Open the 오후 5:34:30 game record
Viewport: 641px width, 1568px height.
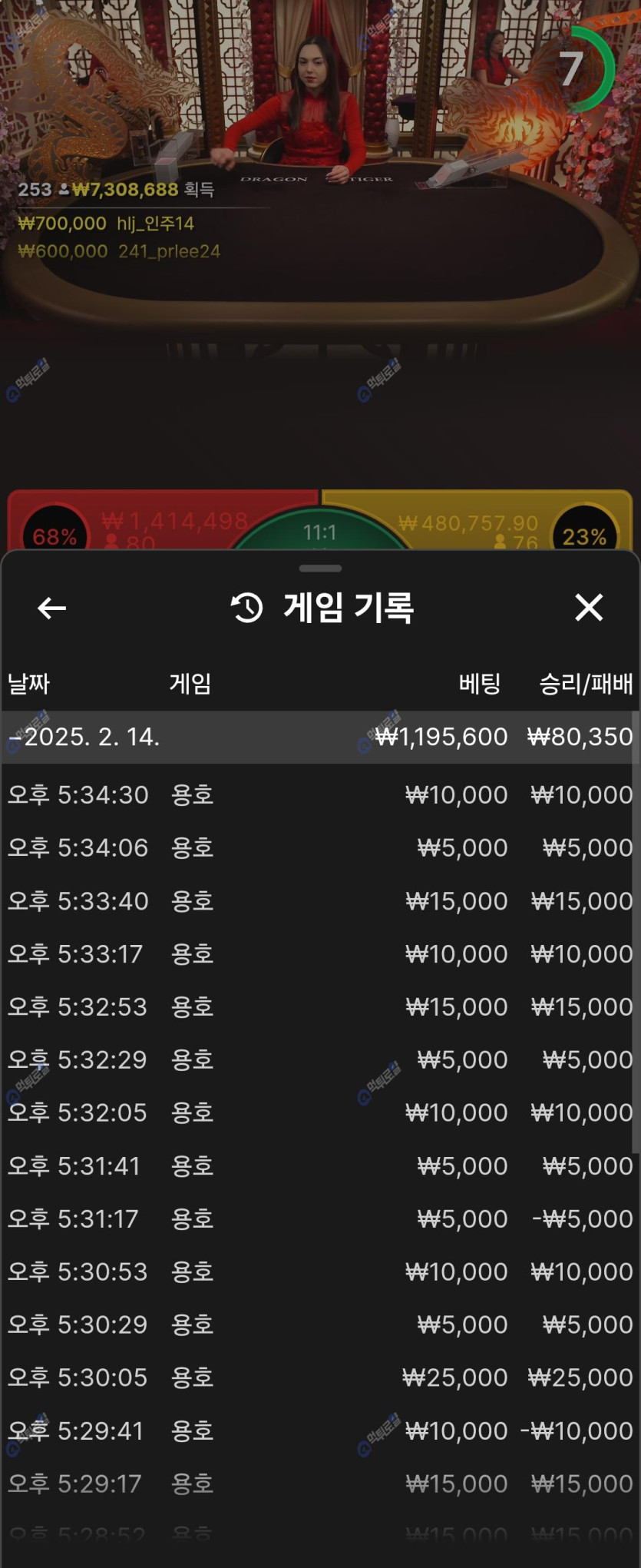(319, 794)
